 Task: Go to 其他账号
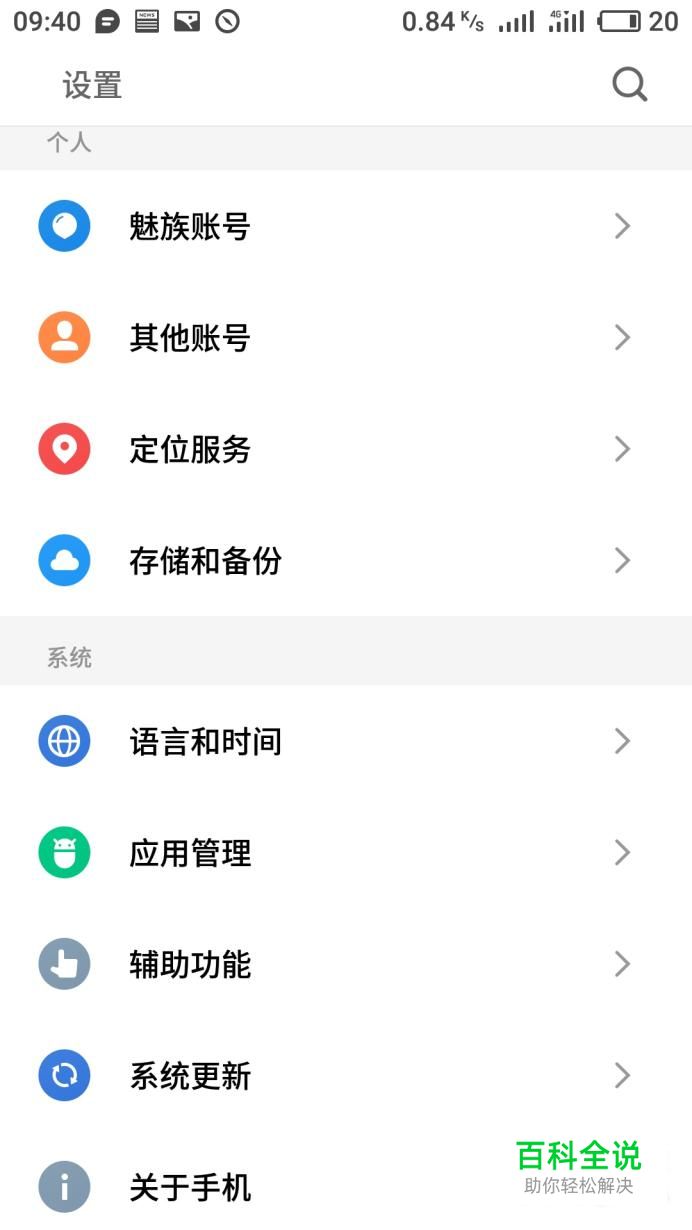click(190, 338)
